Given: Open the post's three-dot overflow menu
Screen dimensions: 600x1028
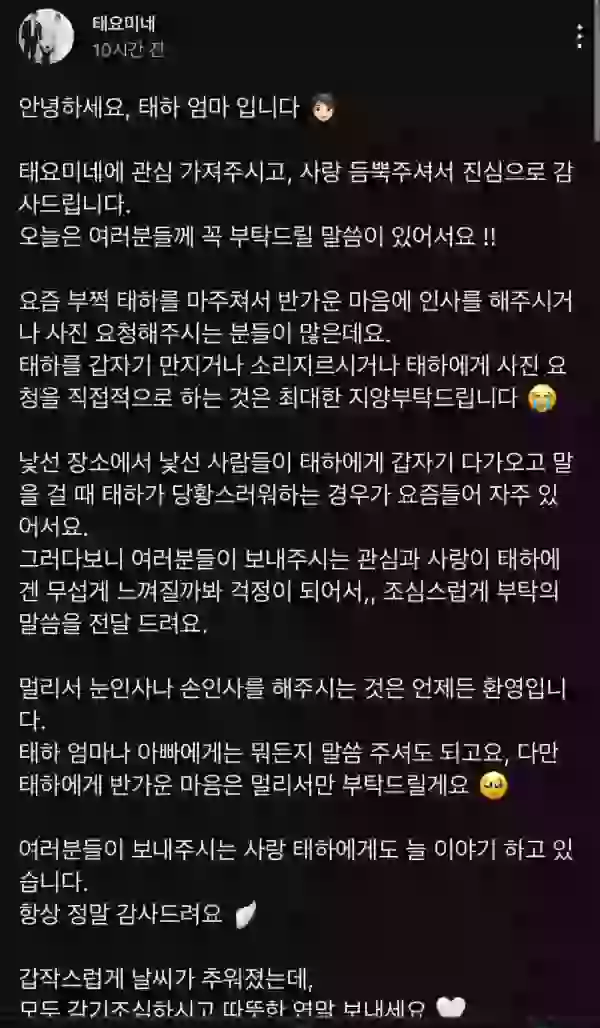Looking at the screenshot, I should pos(579,37).
